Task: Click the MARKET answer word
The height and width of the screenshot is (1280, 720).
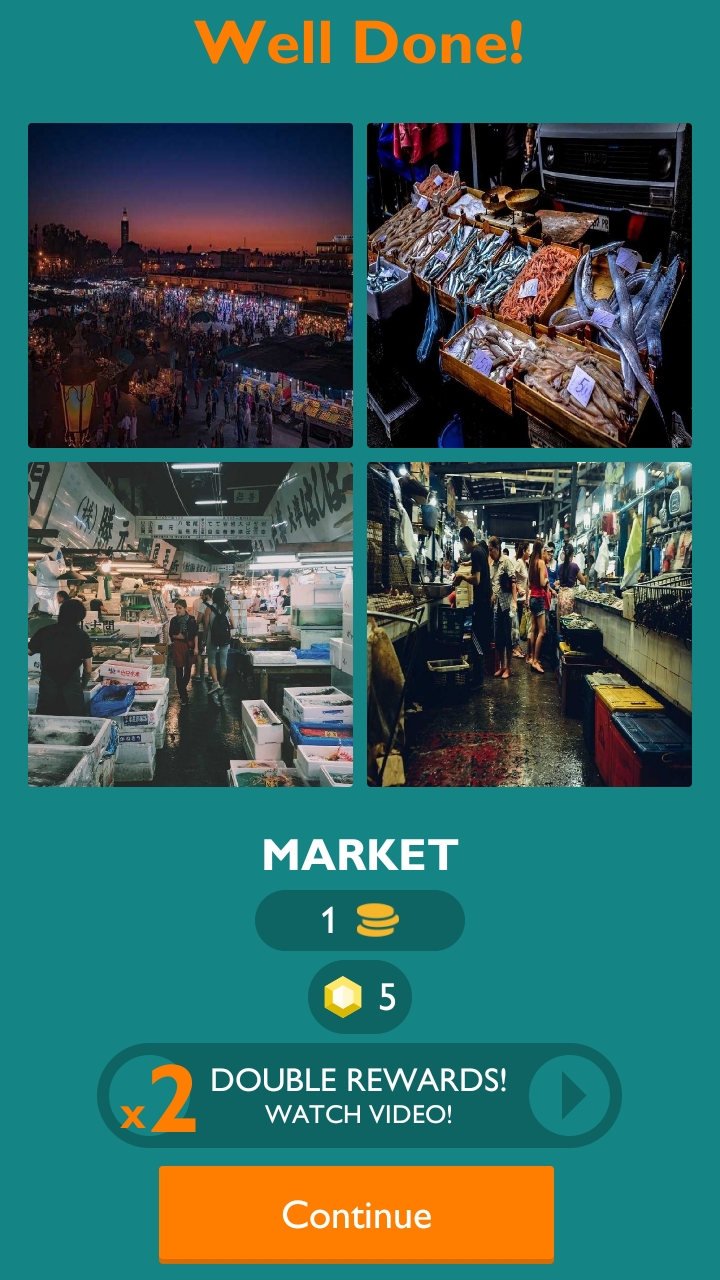Action: (x=359, y=856)
